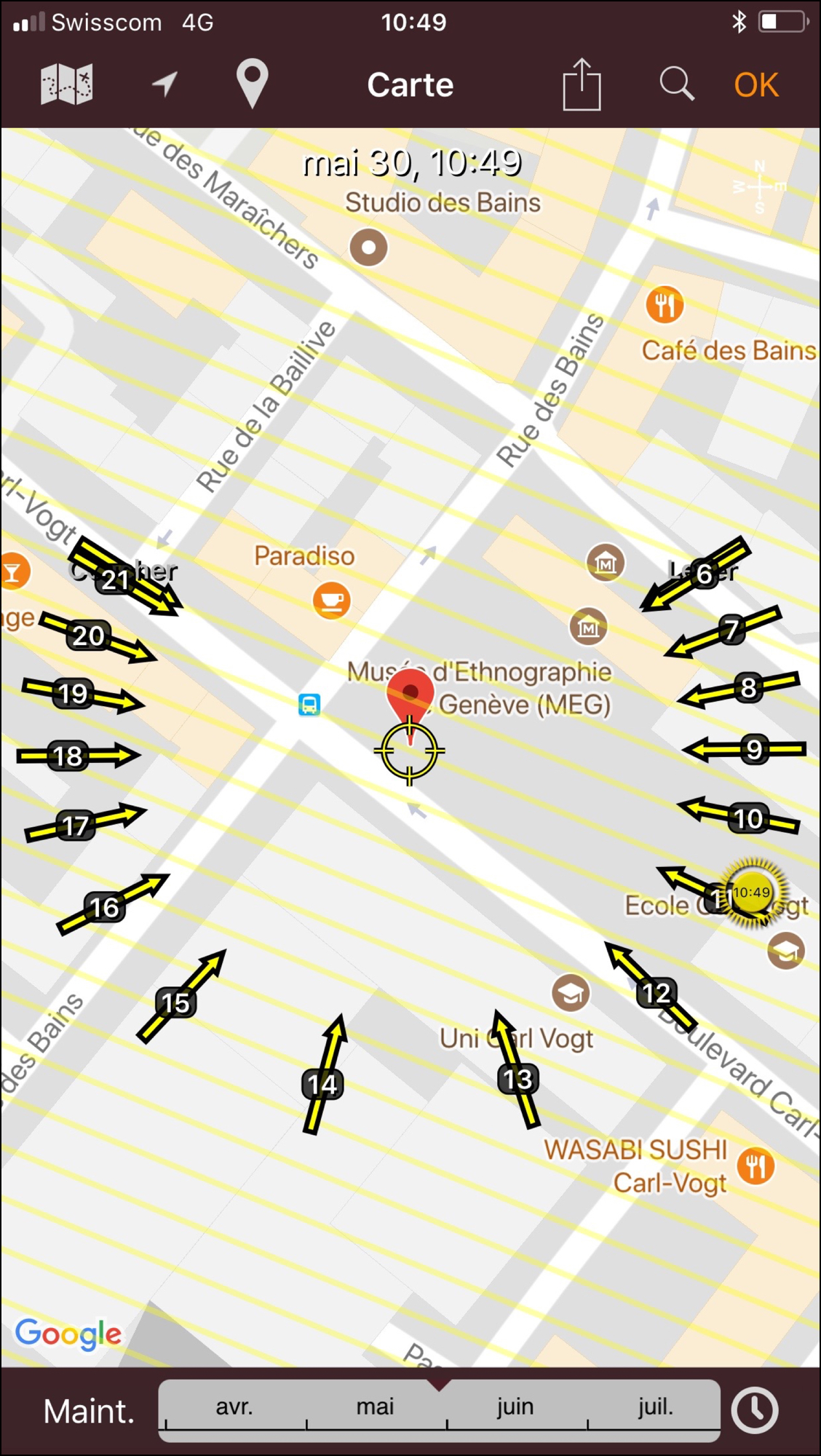Screen dimensions: 821x1456
Task: Open the clock time selector
Action: point(755,1411)
